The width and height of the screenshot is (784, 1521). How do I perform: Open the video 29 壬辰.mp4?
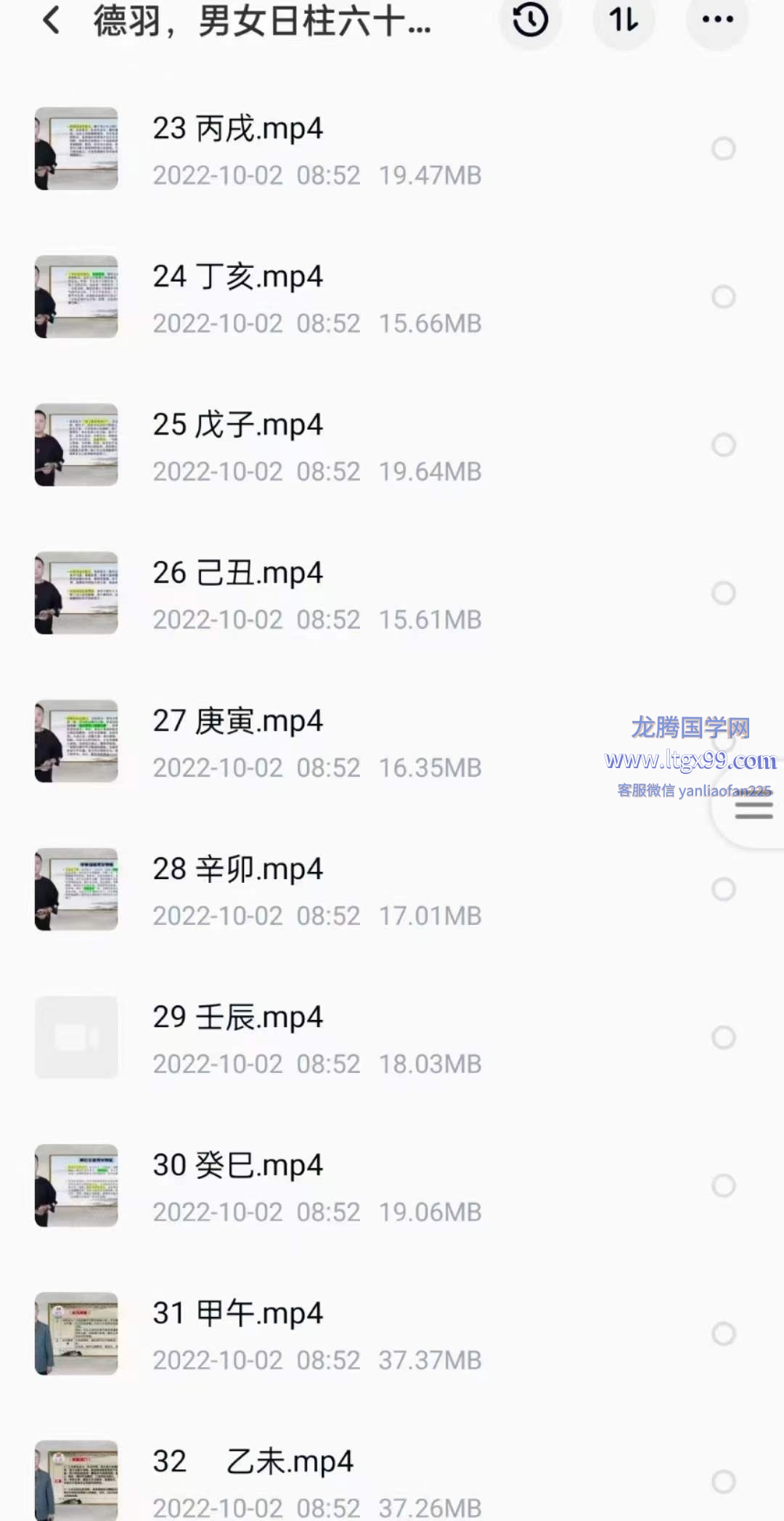237,1018
